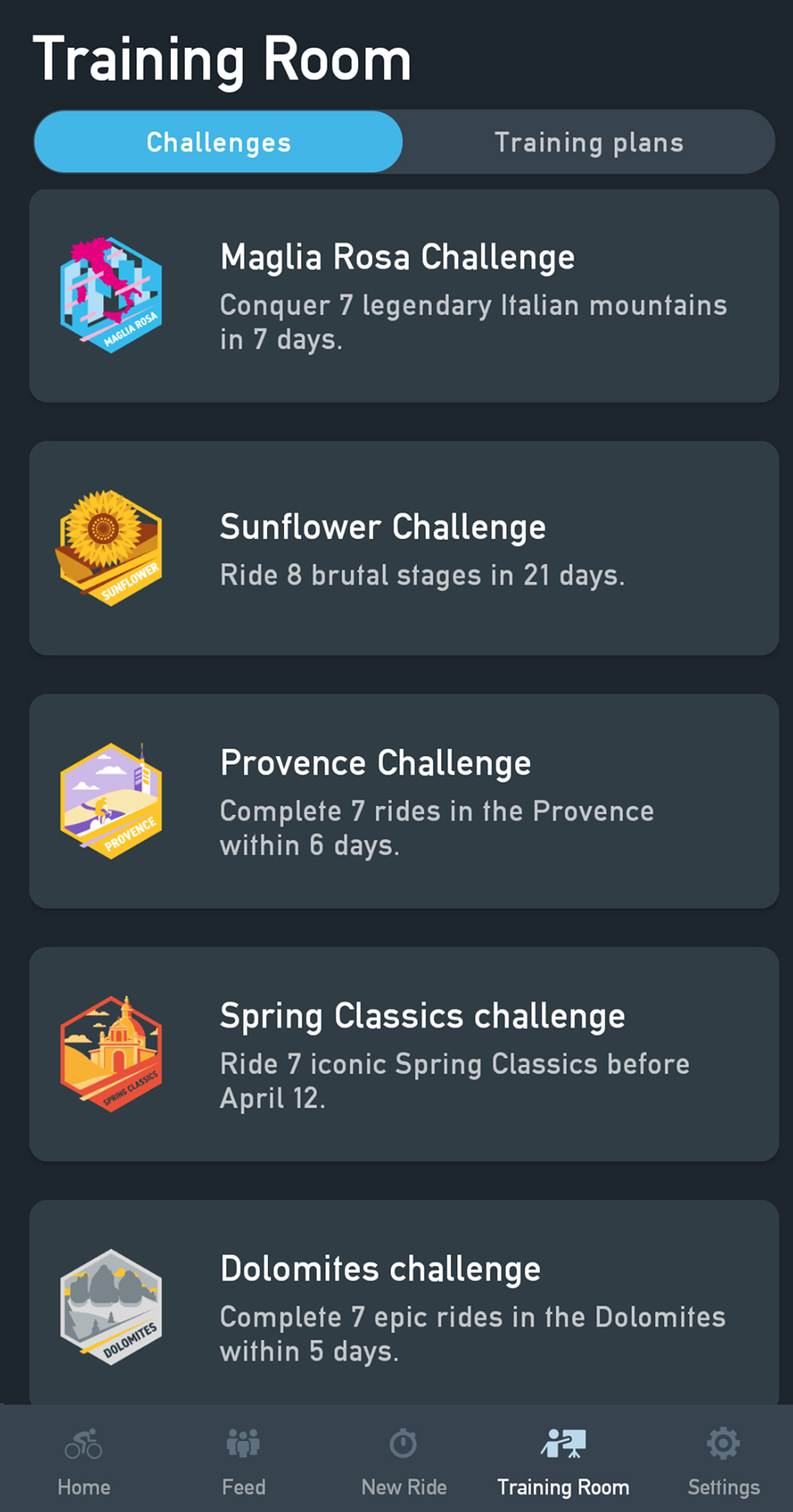Open the Spring Classics challenge card

403,1053
